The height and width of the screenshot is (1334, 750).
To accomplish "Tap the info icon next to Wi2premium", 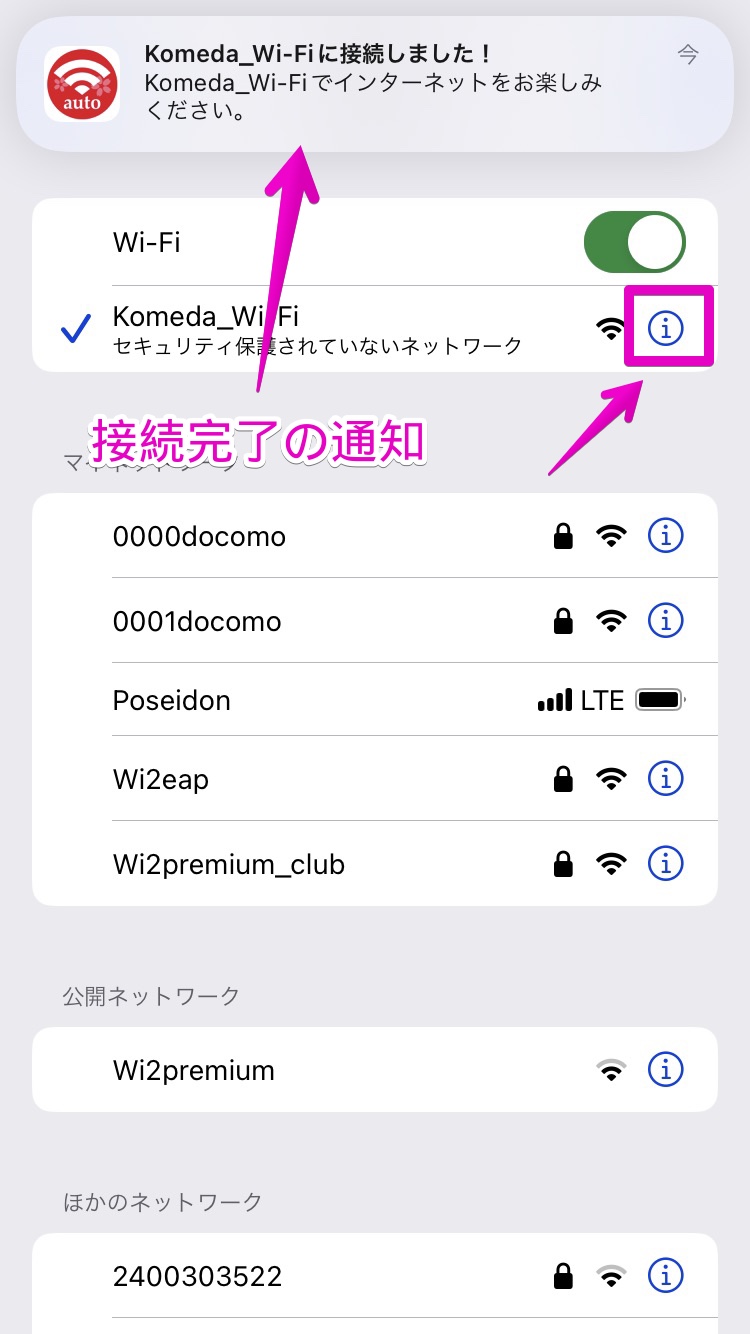I will coord(666,1070).
